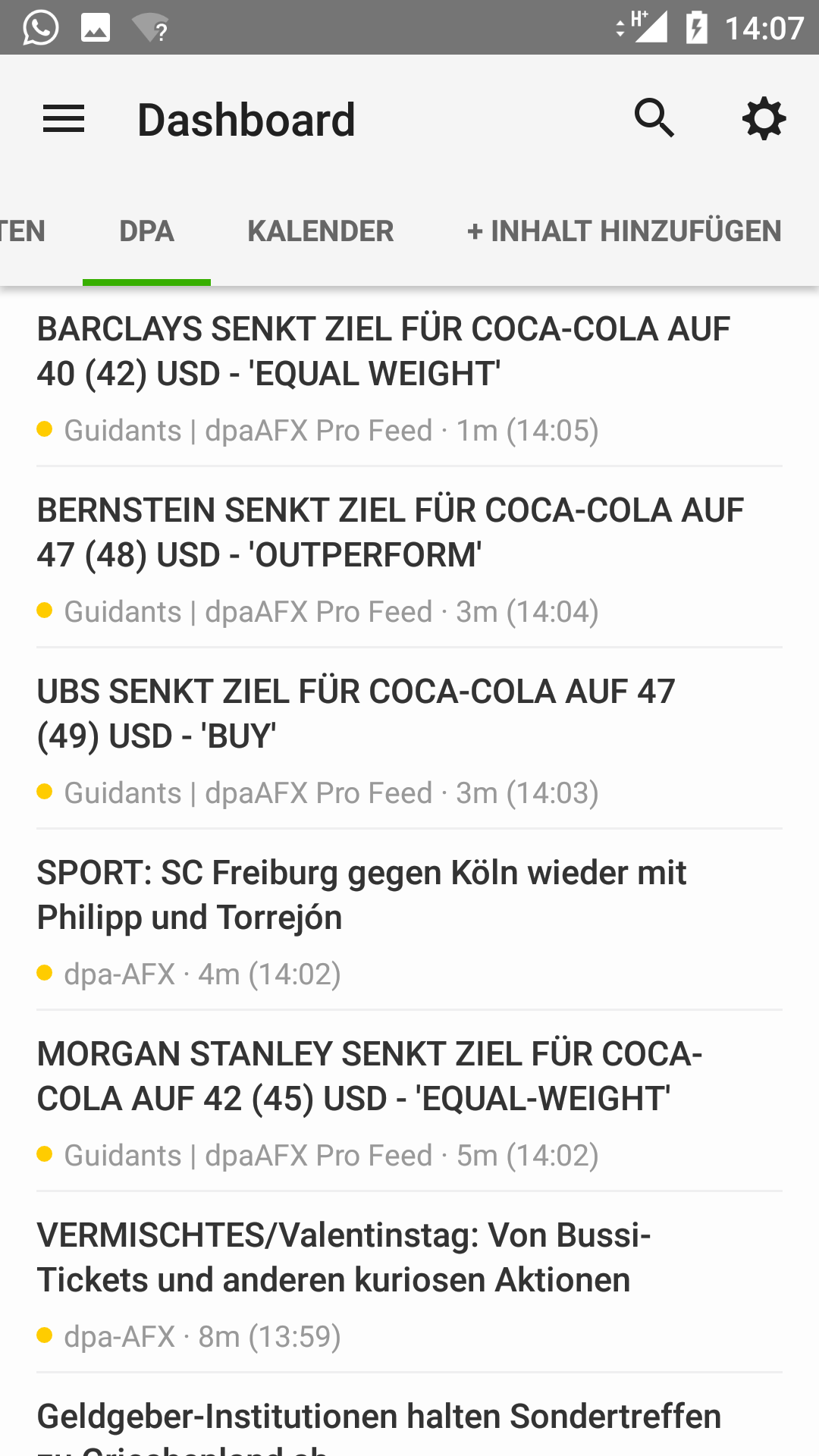Viewport: 819px width, 1456px height.
Task: Open the hamburger navigation menu
Action: pyautogui.click(x=64, y=119)
